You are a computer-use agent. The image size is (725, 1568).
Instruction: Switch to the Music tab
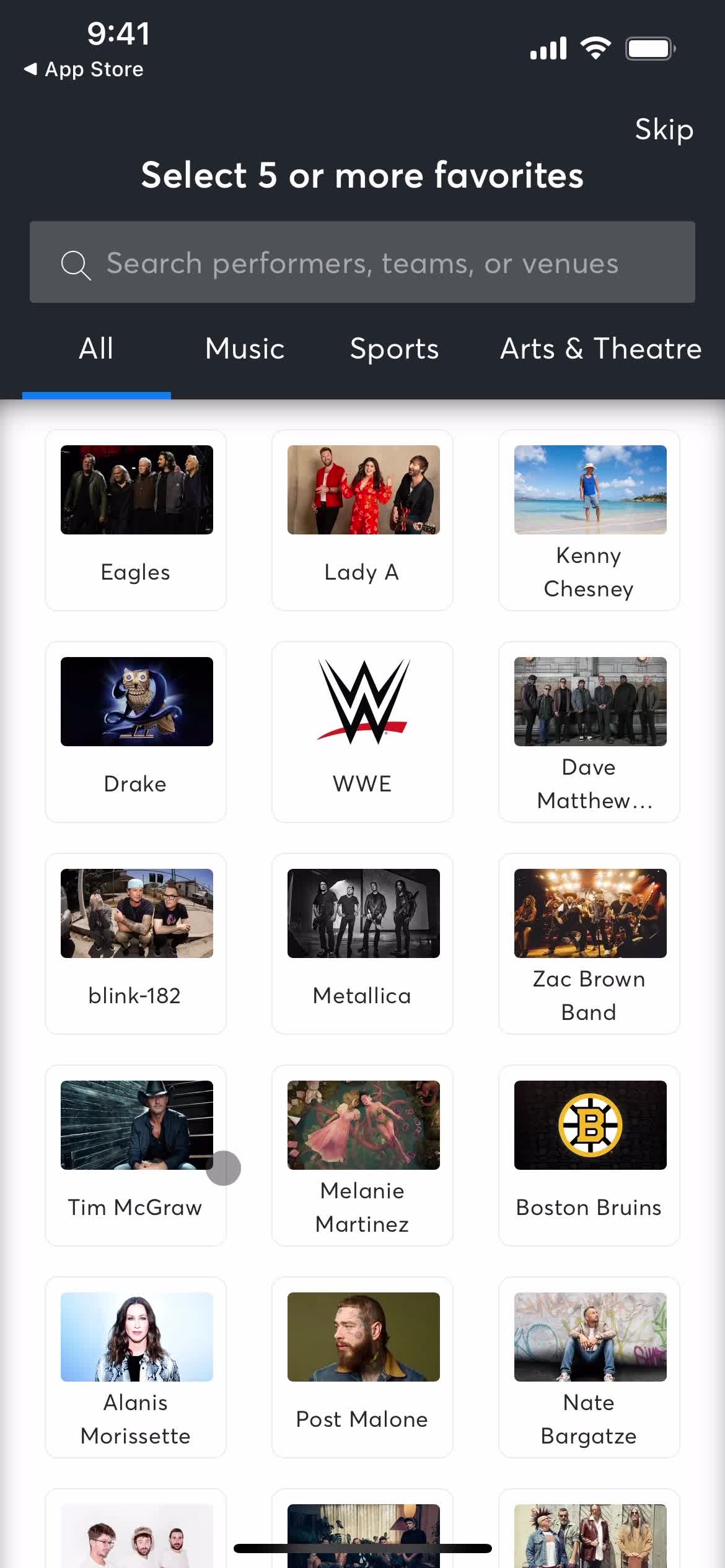click(244, 349)
